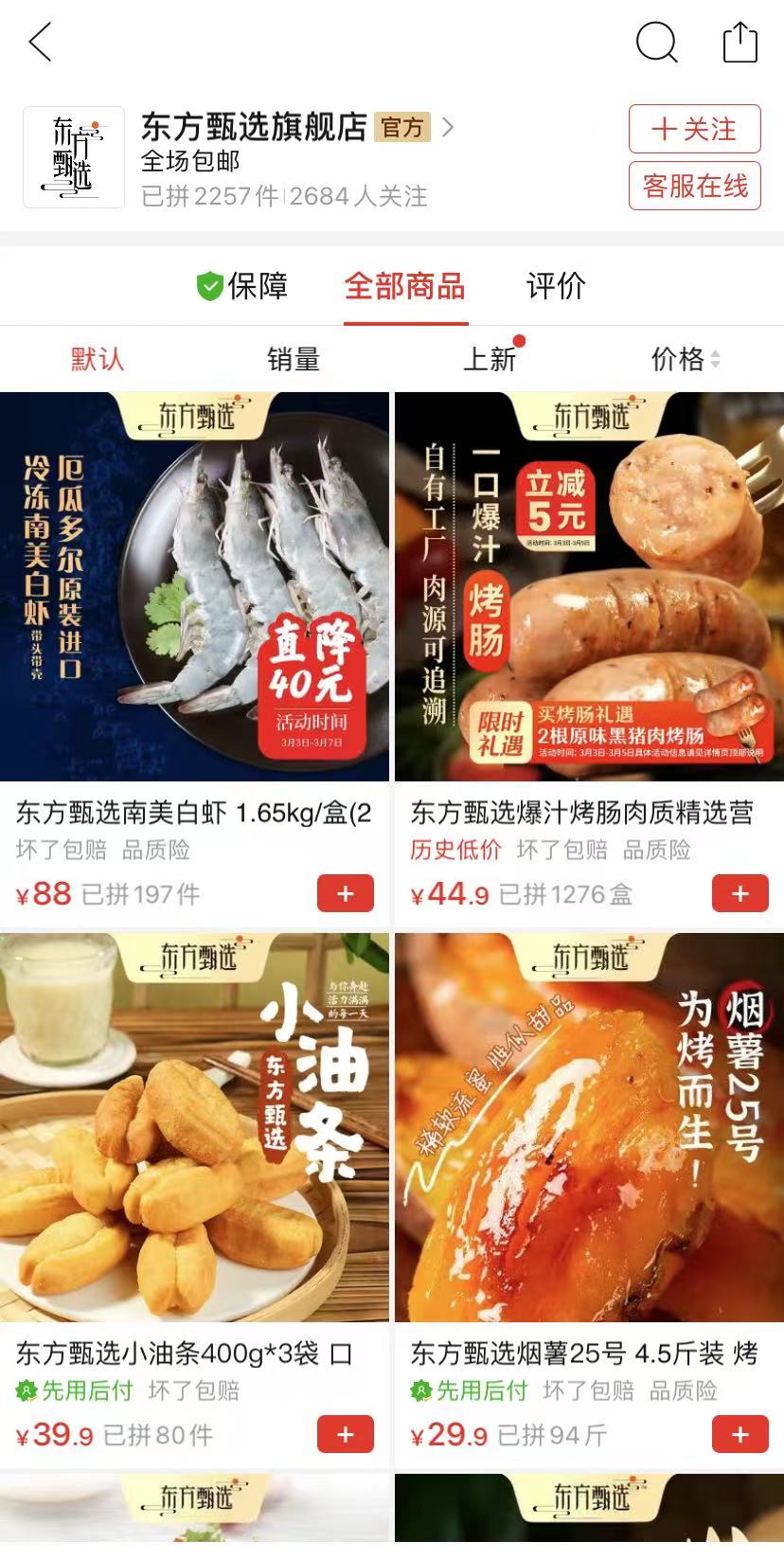784x1560 pixels.
Task: Follow the store with 关注 button
Action: click(x=694, y=129)
